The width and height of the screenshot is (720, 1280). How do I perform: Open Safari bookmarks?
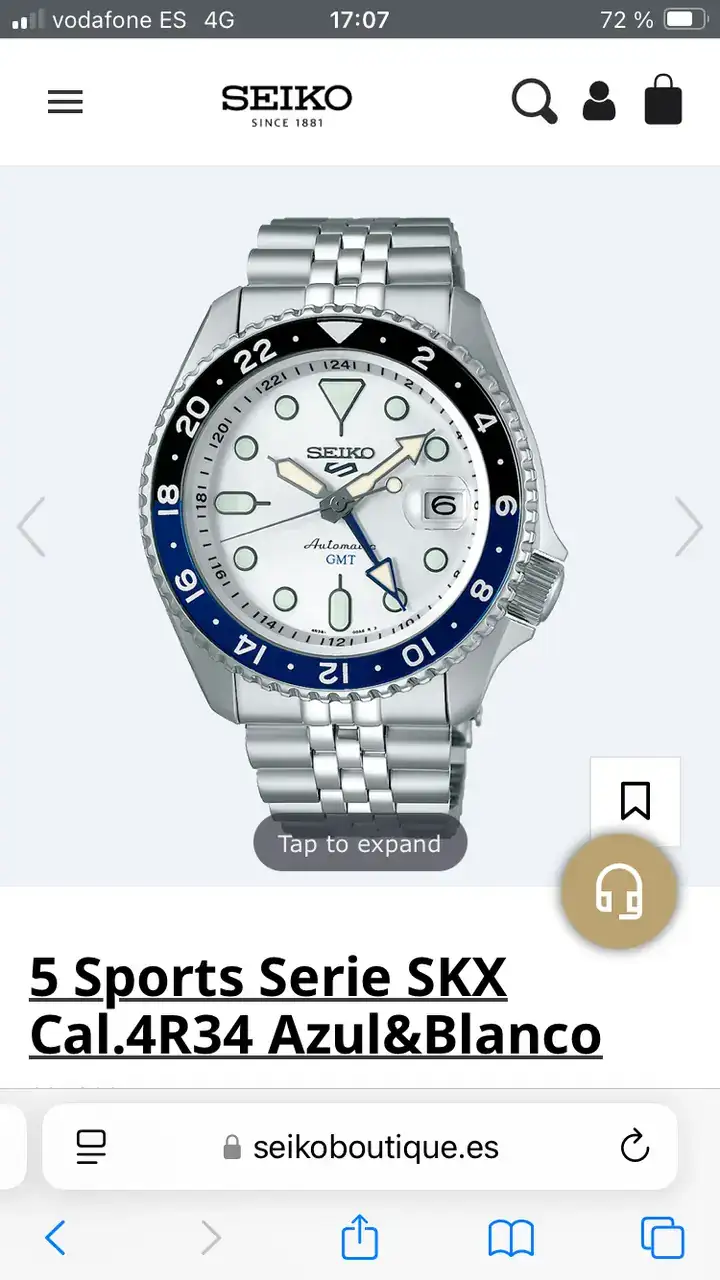(511, 1238)
